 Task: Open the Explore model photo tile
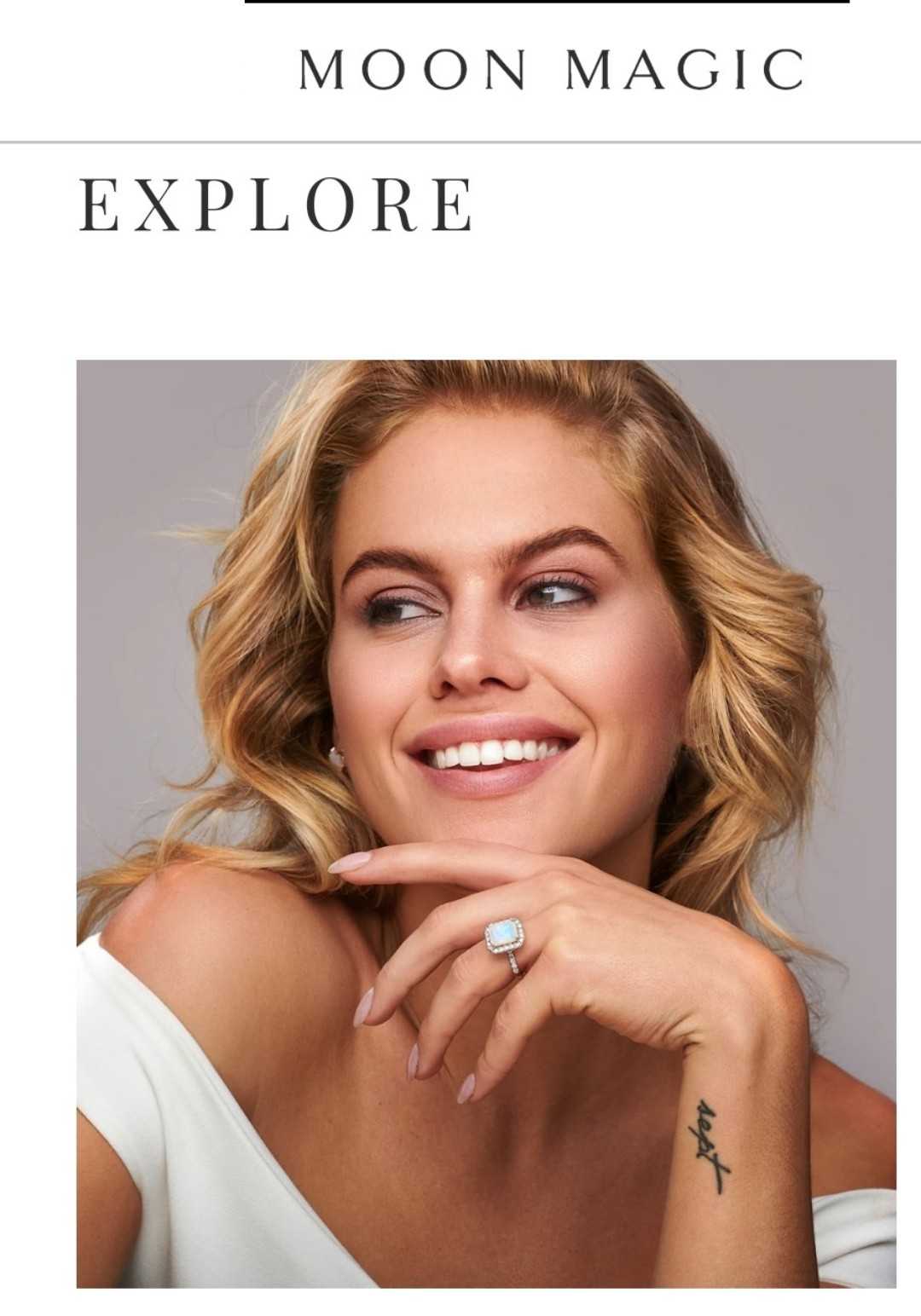[486, 822]
